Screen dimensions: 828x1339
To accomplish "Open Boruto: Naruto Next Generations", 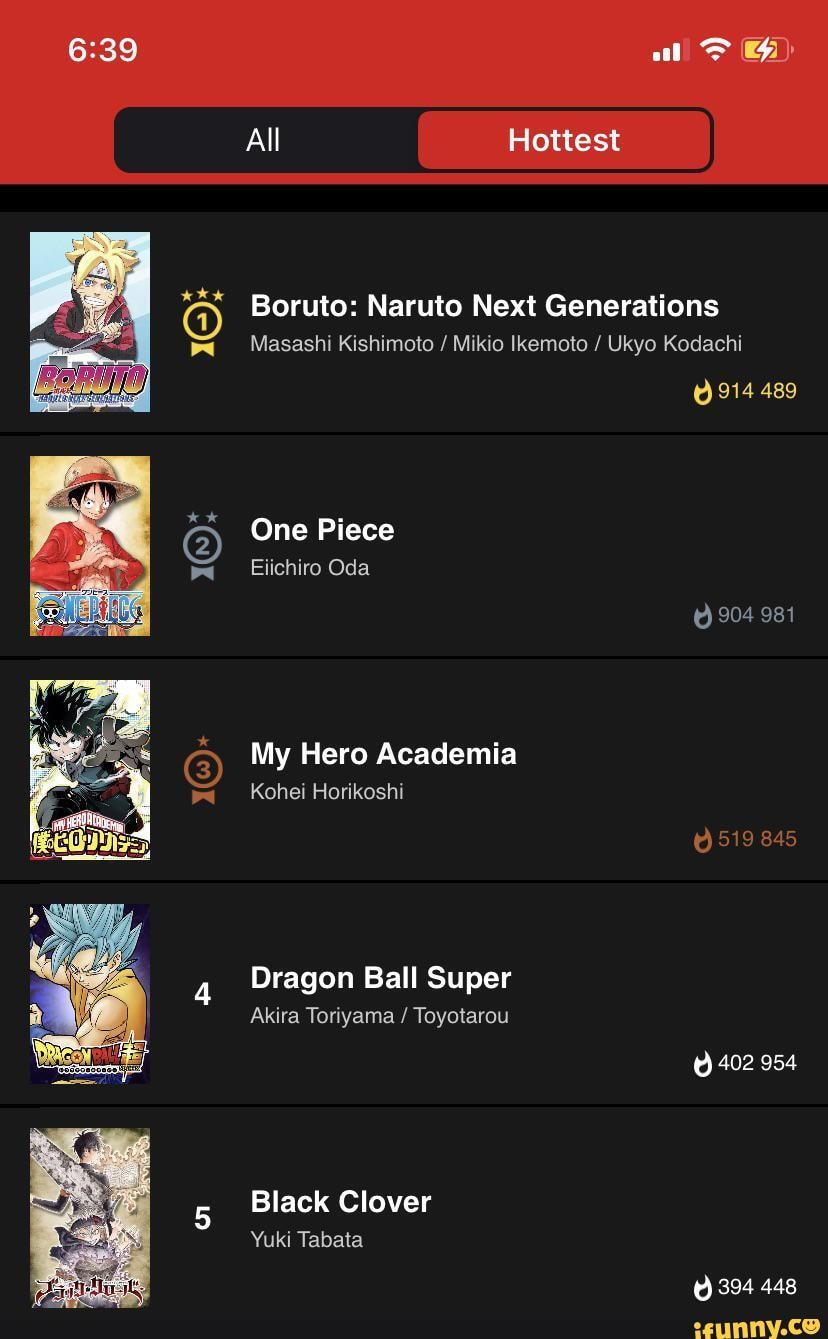I will pyautogui.click(x=486, y=306).
